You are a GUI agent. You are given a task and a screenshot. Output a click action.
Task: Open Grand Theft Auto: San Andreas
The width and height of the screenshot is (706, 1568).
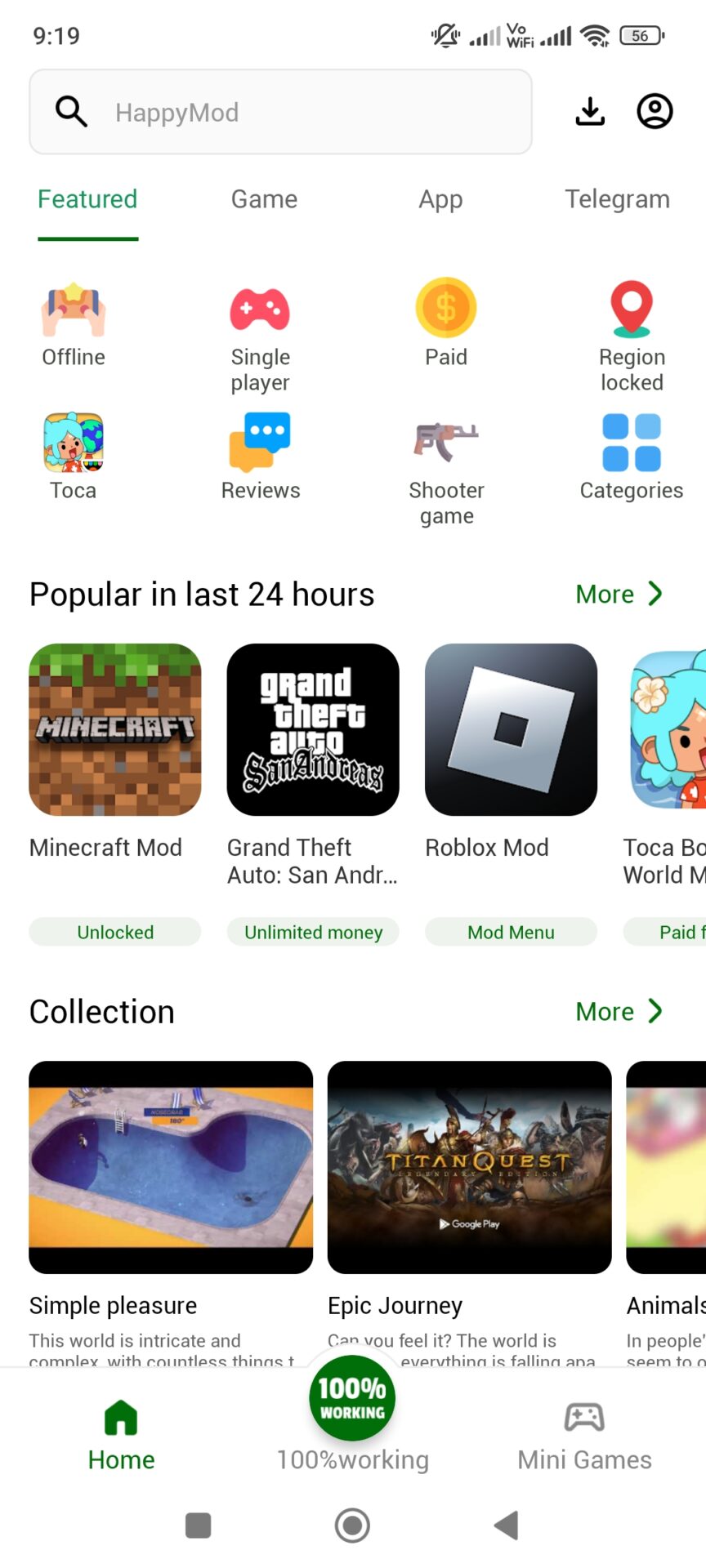313,729
